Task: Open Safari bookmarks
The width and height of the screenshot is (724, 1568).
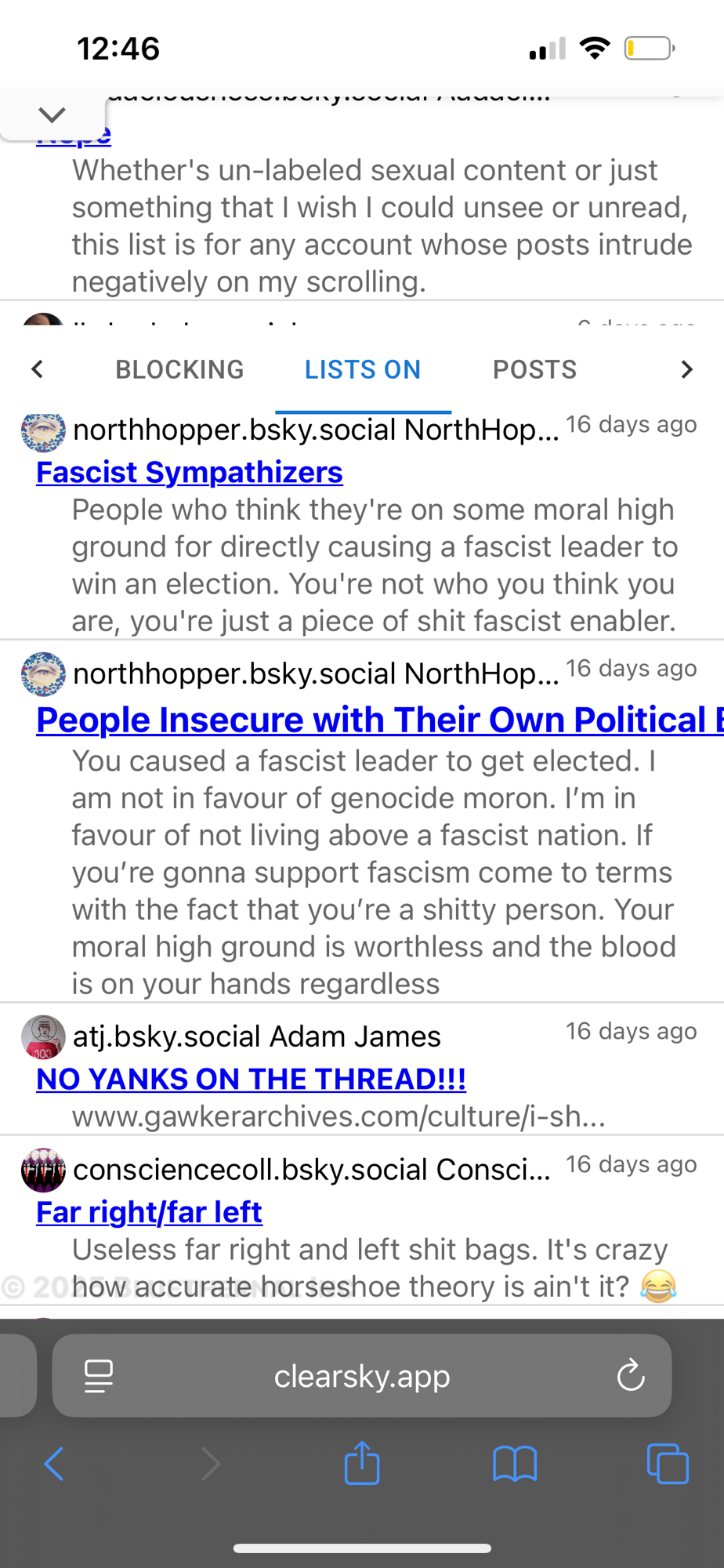Action: tap(514, 1463)
